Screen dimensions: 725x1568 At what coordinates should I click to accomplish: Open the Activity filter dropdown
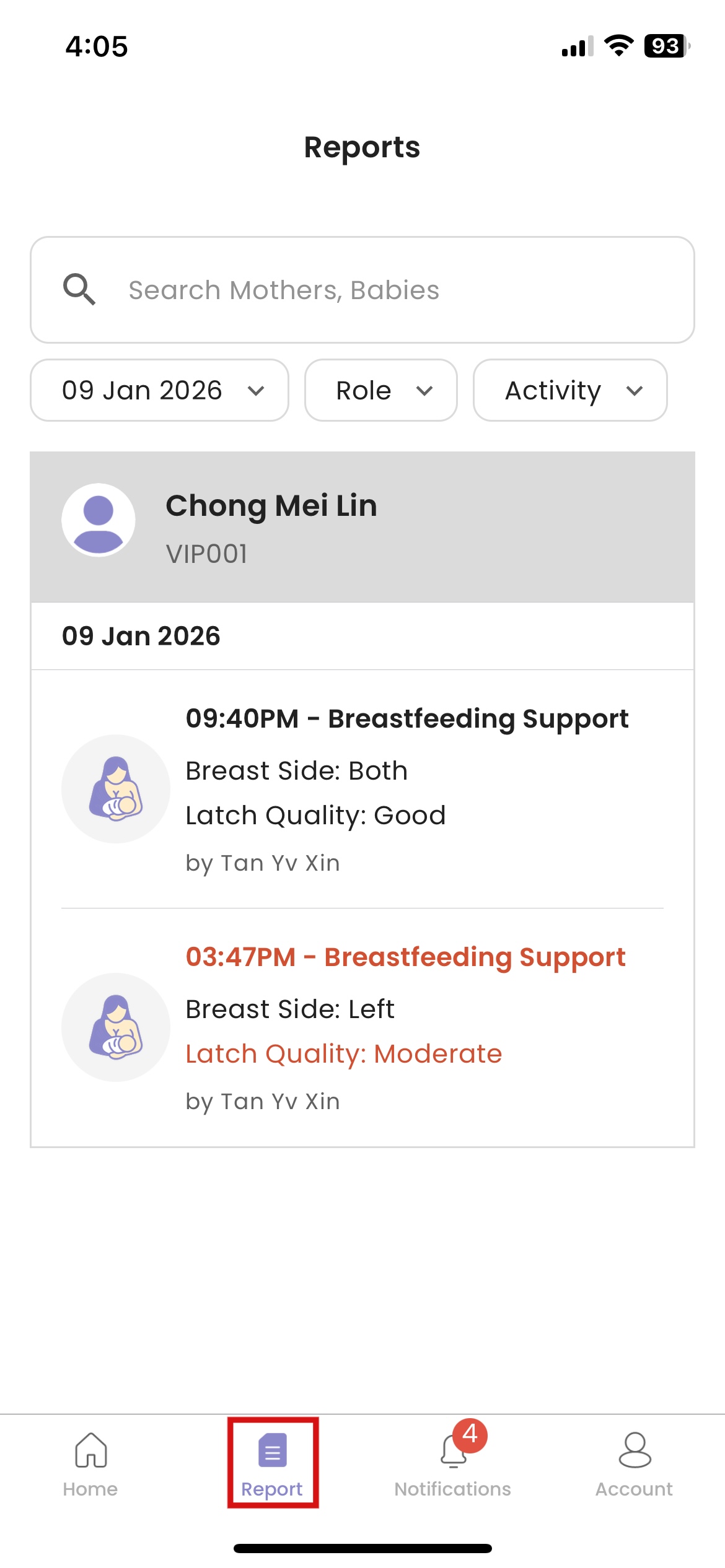point(569,390)
